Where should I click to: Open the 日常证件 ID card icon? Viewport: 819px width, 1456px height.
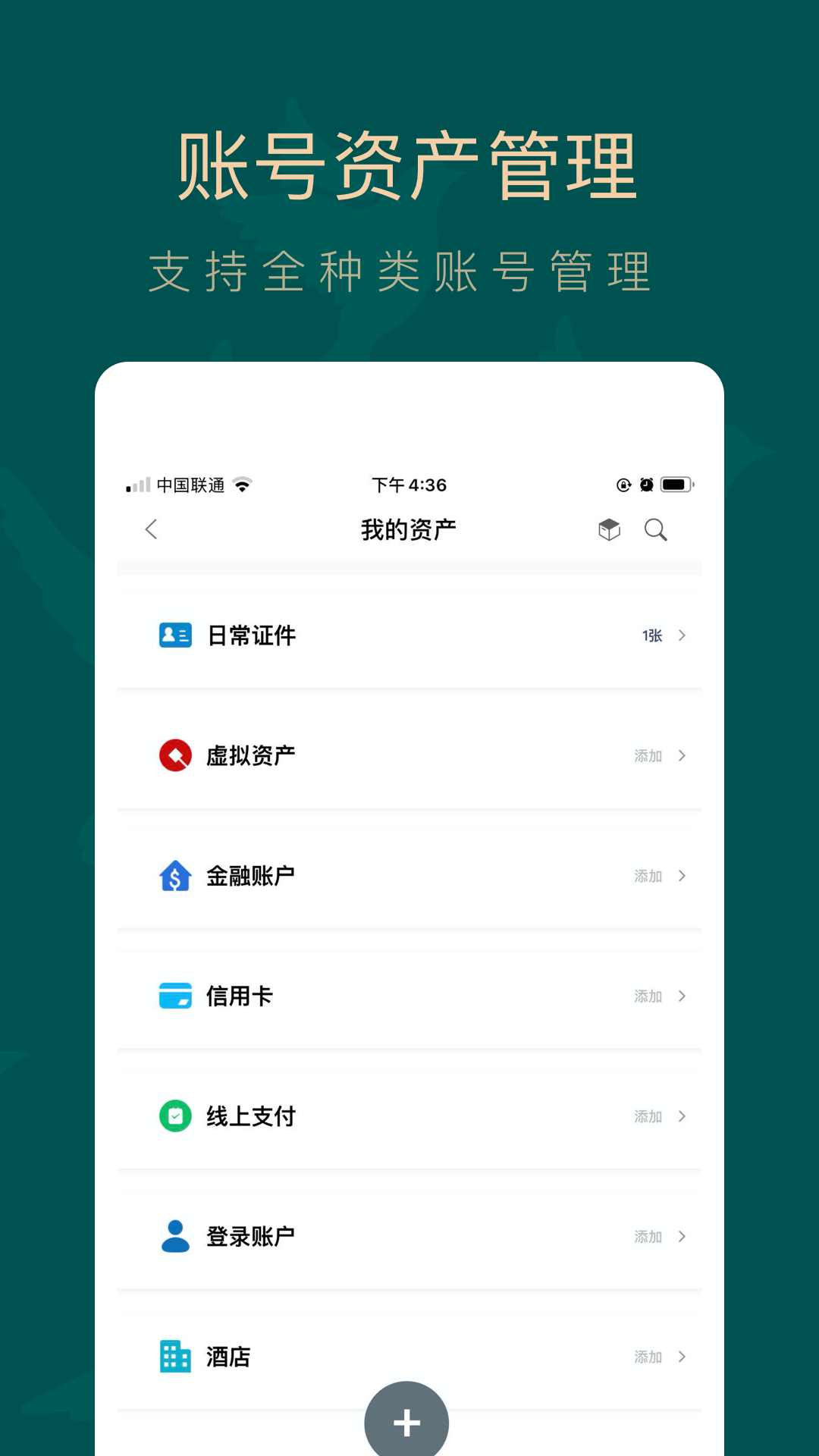point(175,635)
